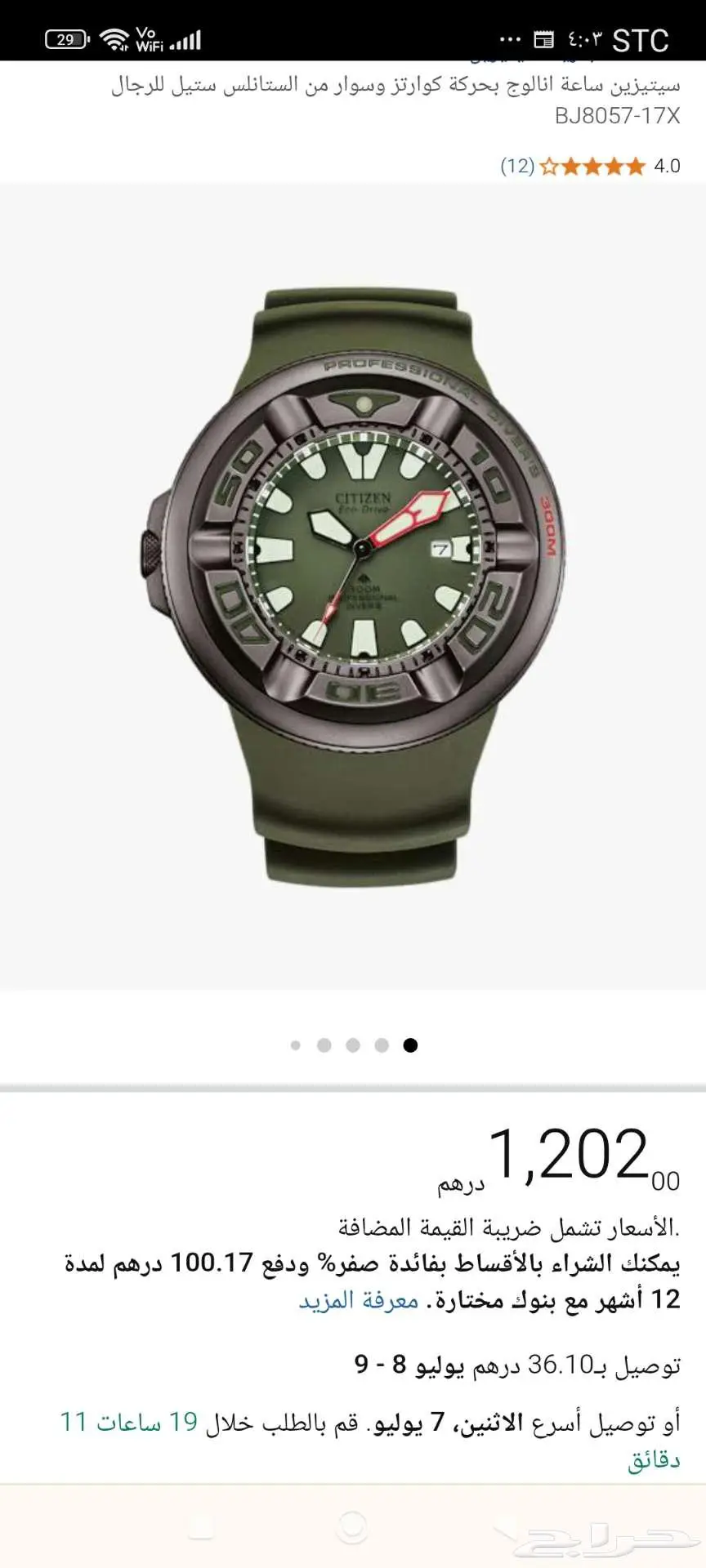Tap the معرفة المزيد installment link
The height and width of the screenshot is (1568, 706).
pyautogui.click(x=358, y=1299)
